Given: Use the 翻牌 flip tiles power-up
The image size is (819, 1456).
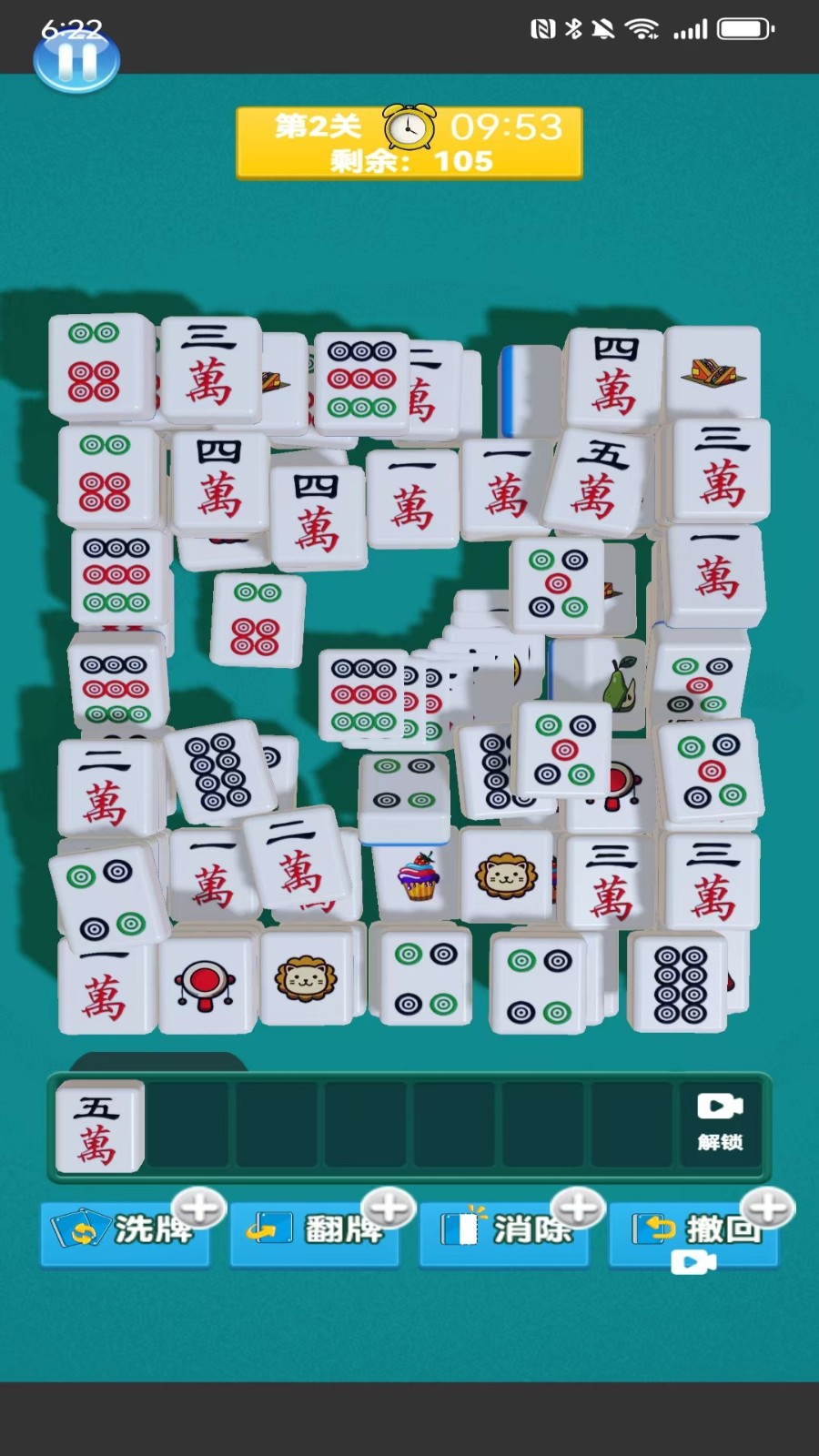Looking at the screenshot, I should [x=314, y=1232].
